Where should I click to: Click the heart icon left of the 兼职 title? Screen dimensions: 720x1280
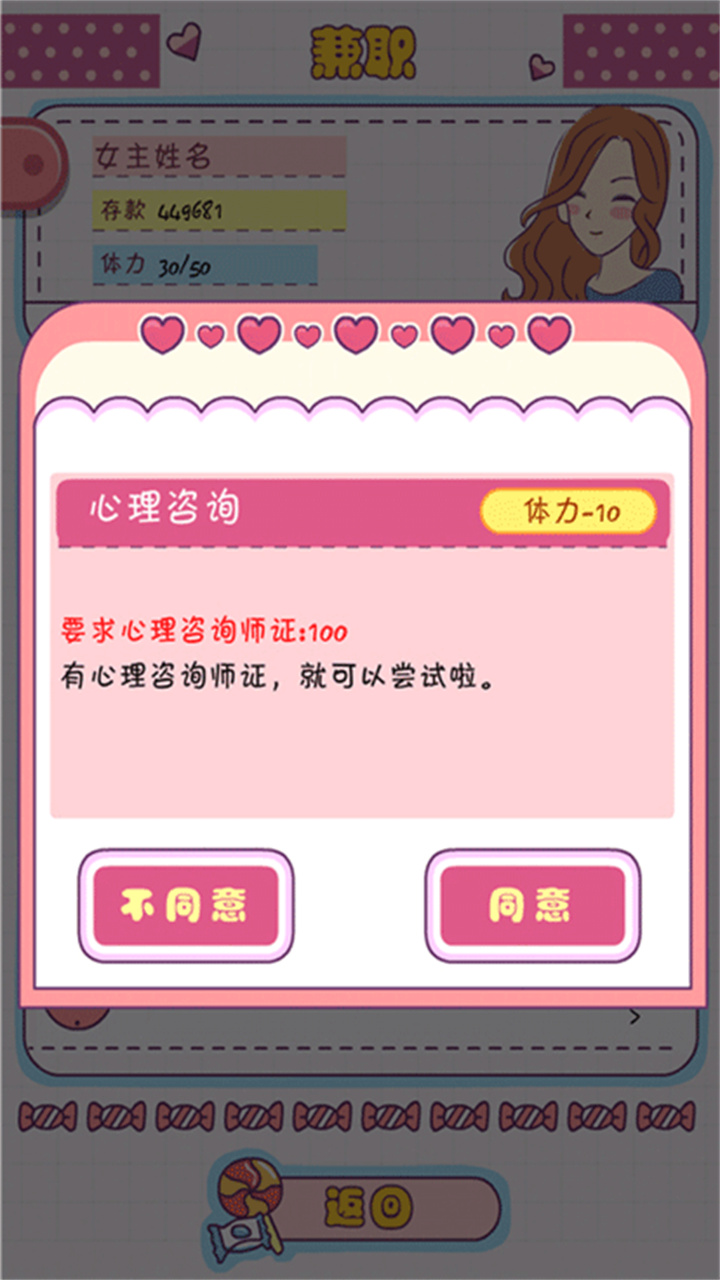185,40
